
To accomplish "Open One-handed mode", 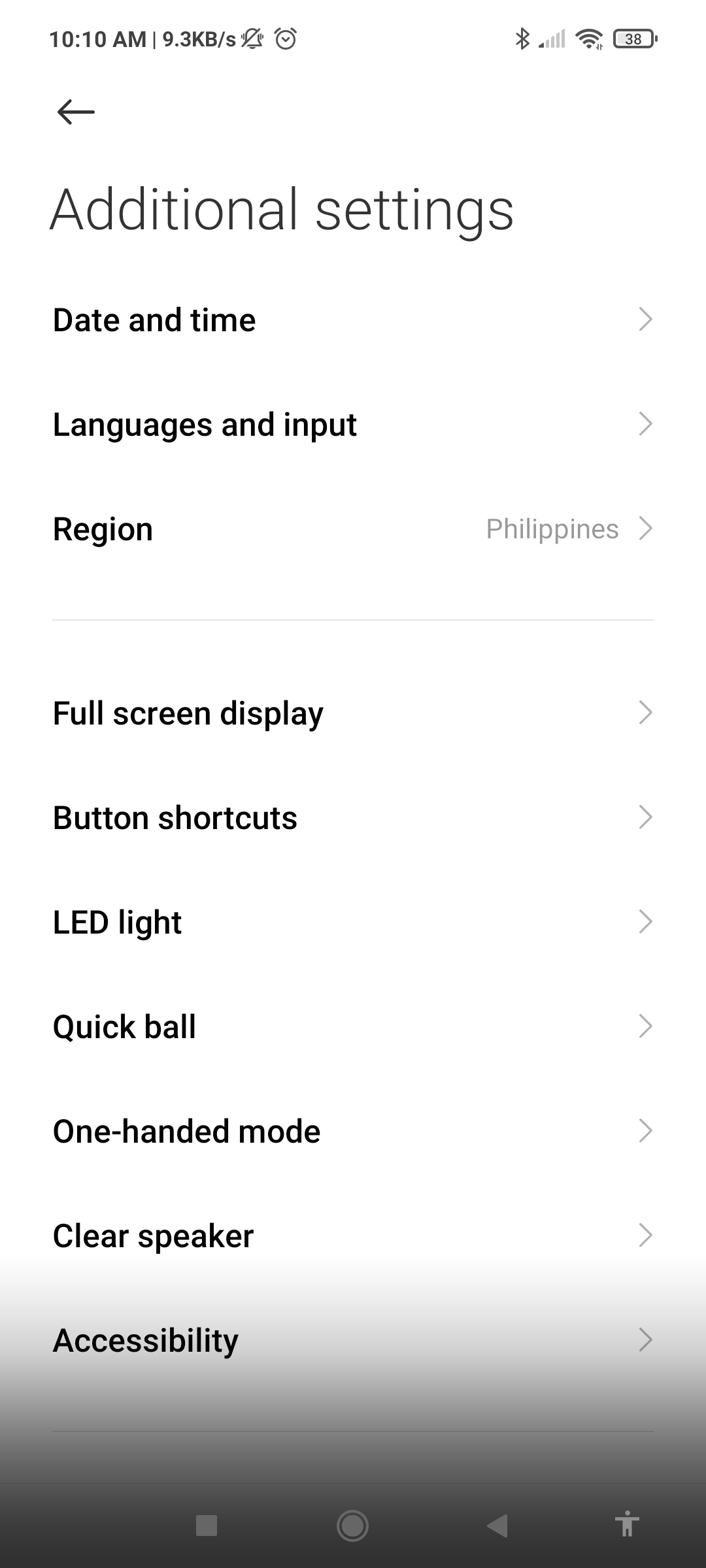I will (x=353, y=1131).
